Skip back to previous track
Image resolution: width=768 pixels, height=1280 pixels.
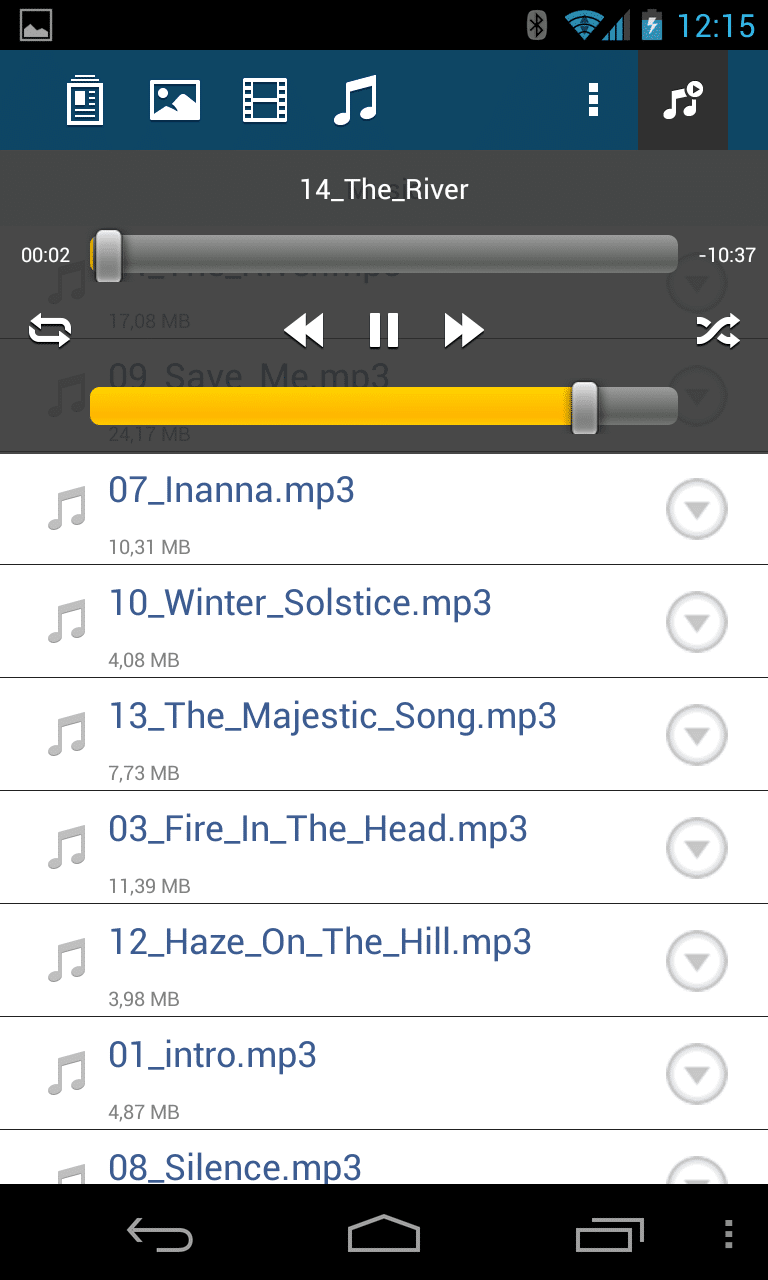coord(303,330)
